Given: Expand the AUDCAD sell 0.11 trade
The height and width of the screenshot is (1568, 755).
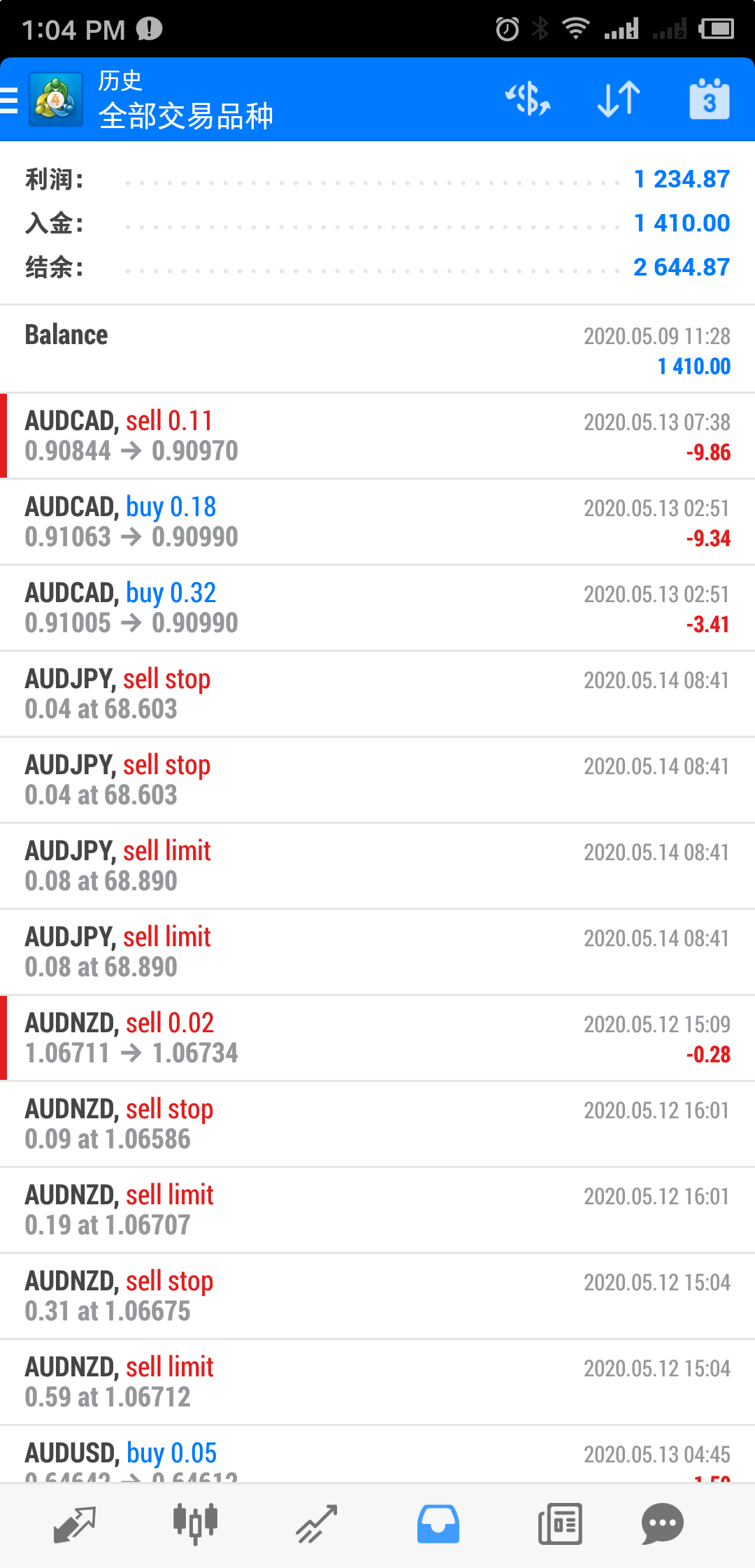Looking at the screenshot, I should click(377, 436).
